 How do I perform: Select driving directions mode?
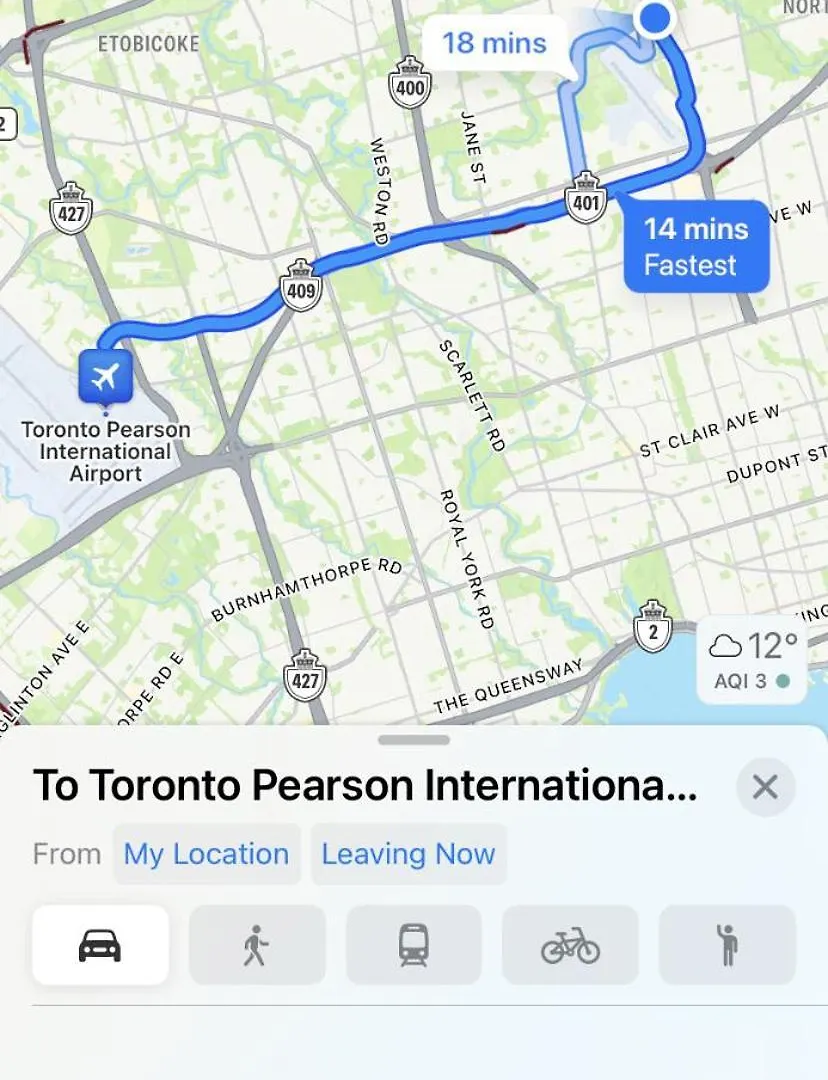100,945
